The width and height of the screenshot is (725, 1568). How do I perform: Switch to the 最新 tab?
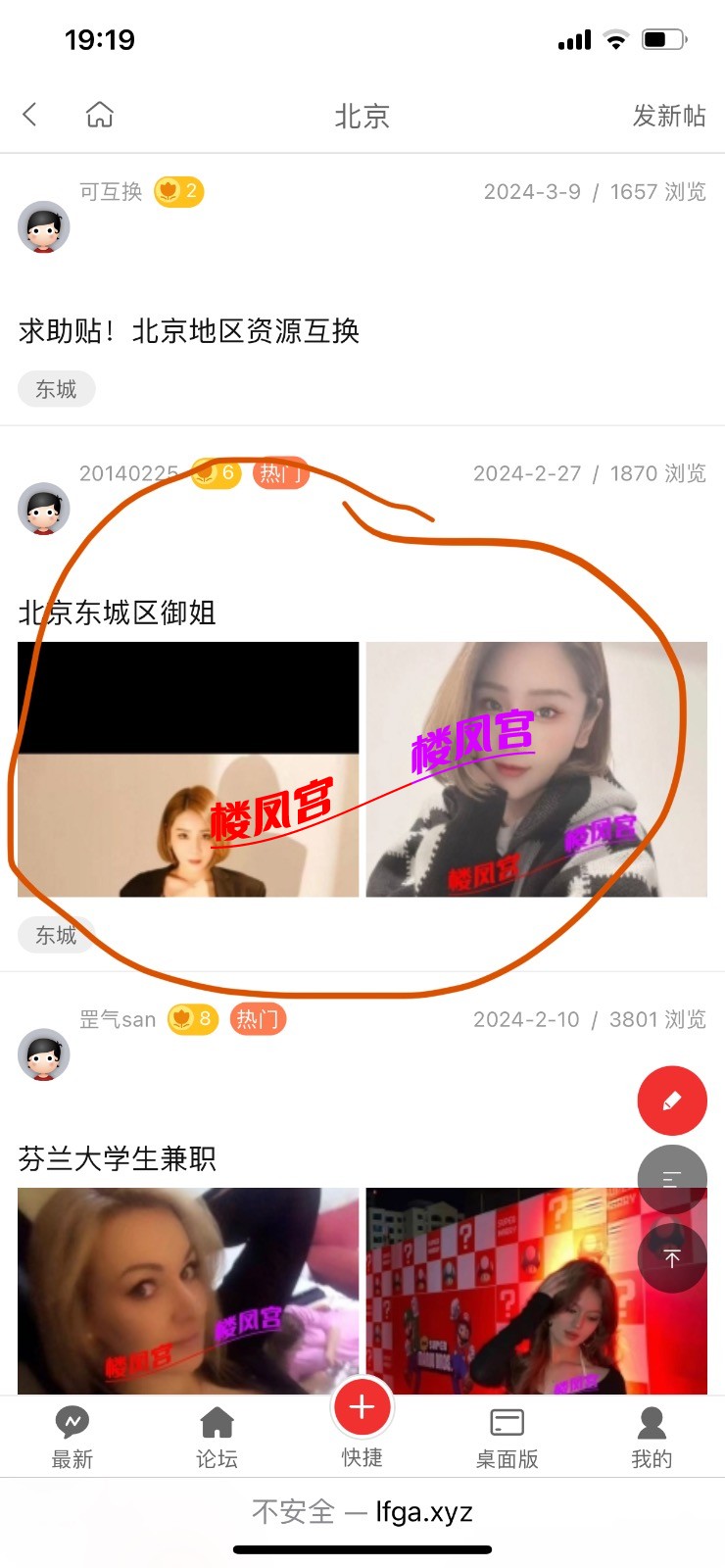coord(72,1437)
